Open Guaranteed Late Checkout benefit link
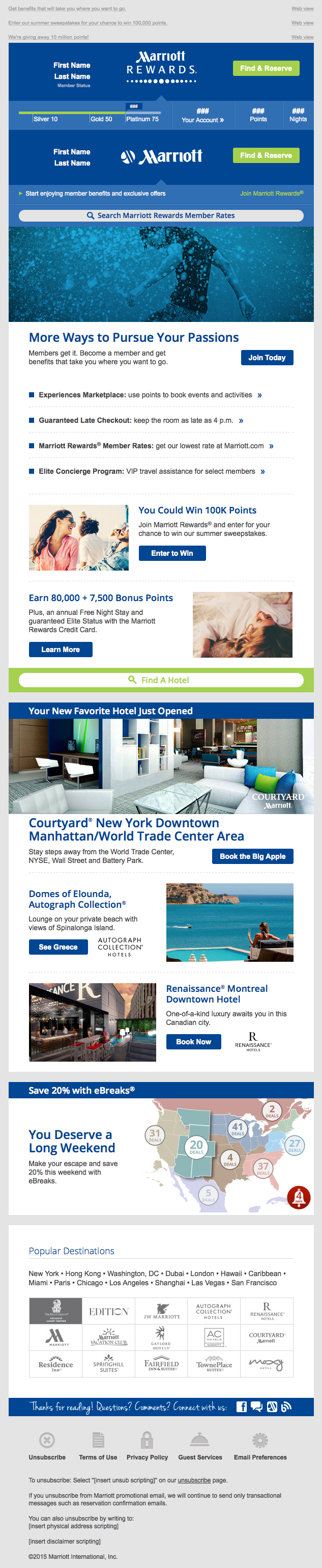Screen dimensions: 322x1568 [x=141, y=421]
